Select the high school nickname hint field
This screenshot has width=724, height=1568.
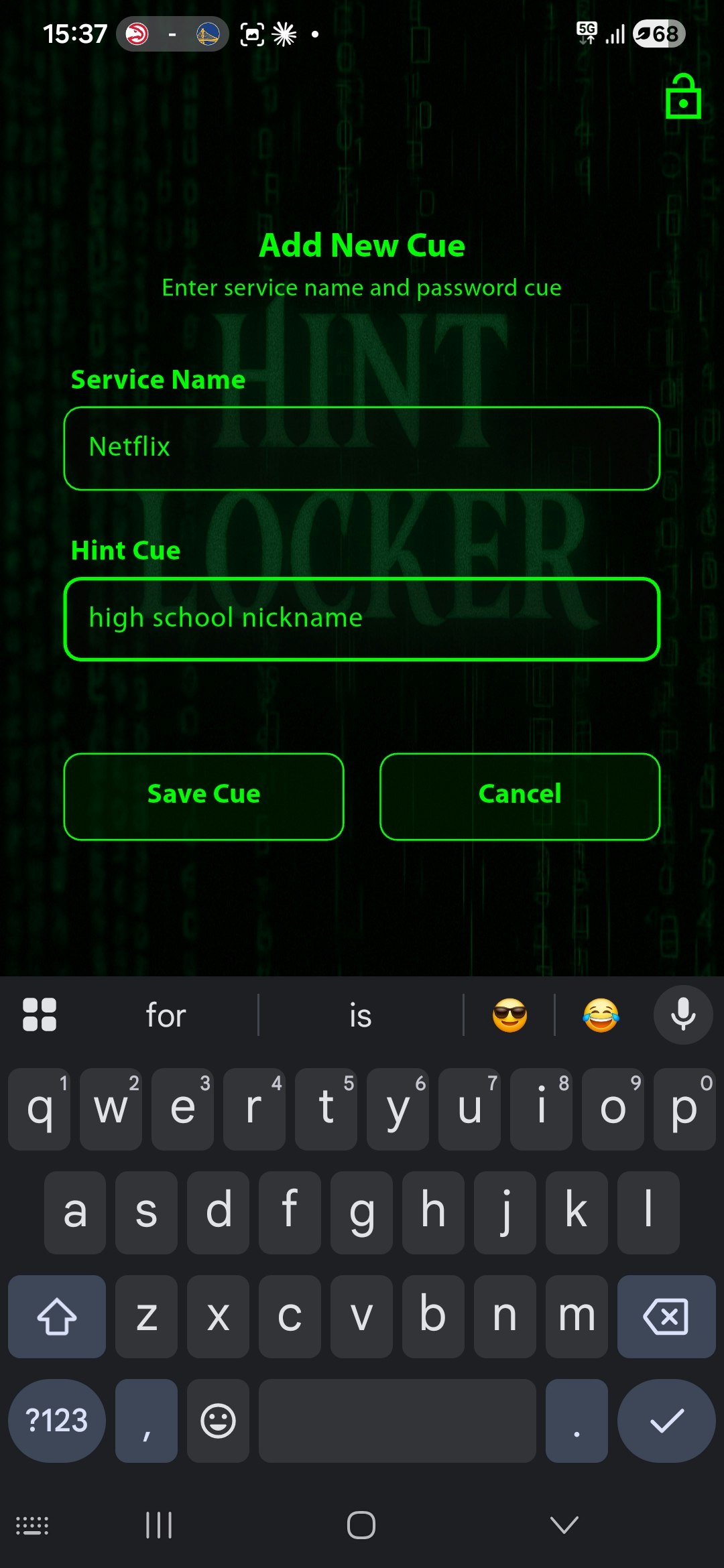point(362,619)
